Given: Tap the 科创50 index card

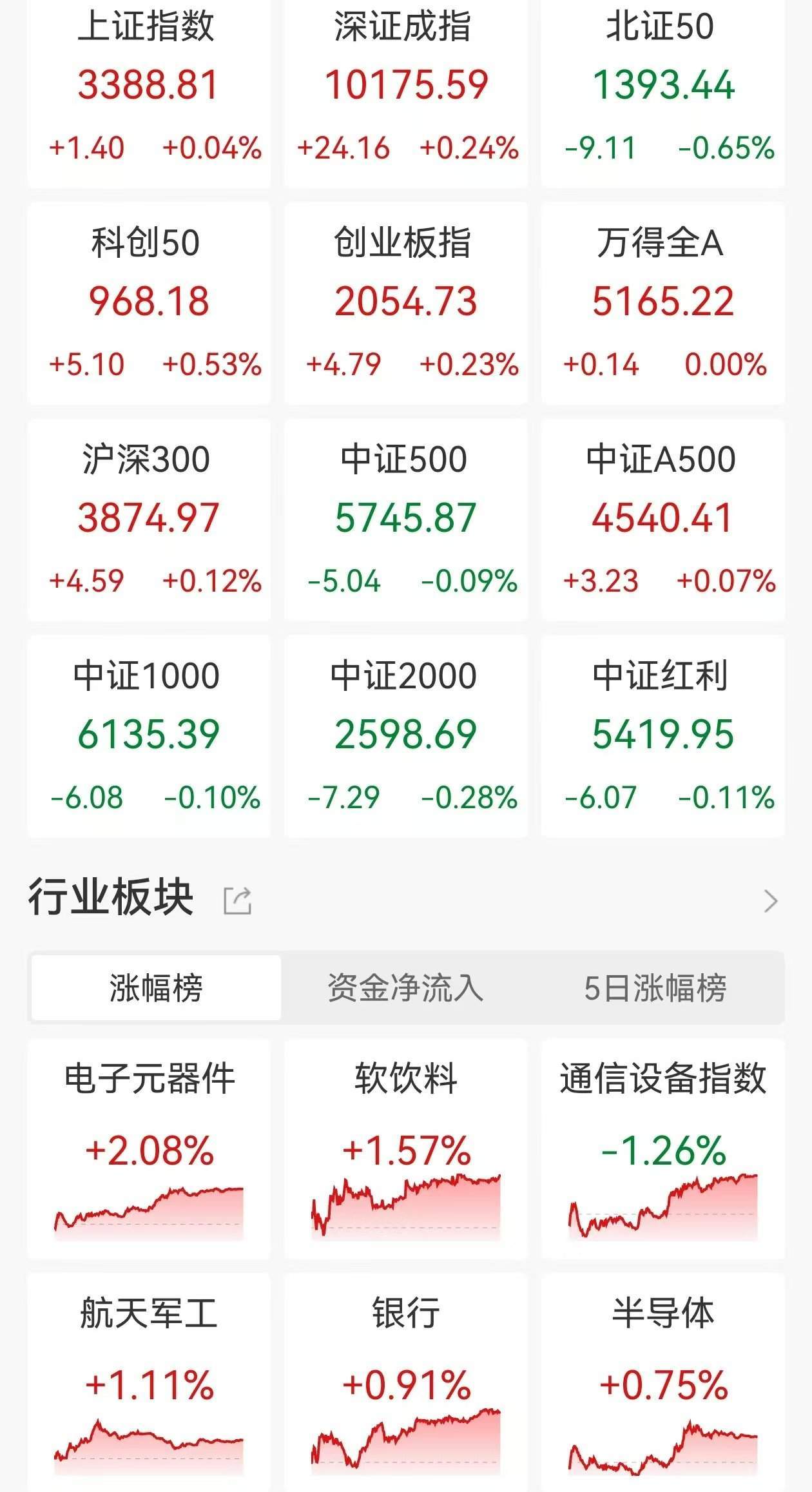Looking at the screenshot, I should [149, 303].
